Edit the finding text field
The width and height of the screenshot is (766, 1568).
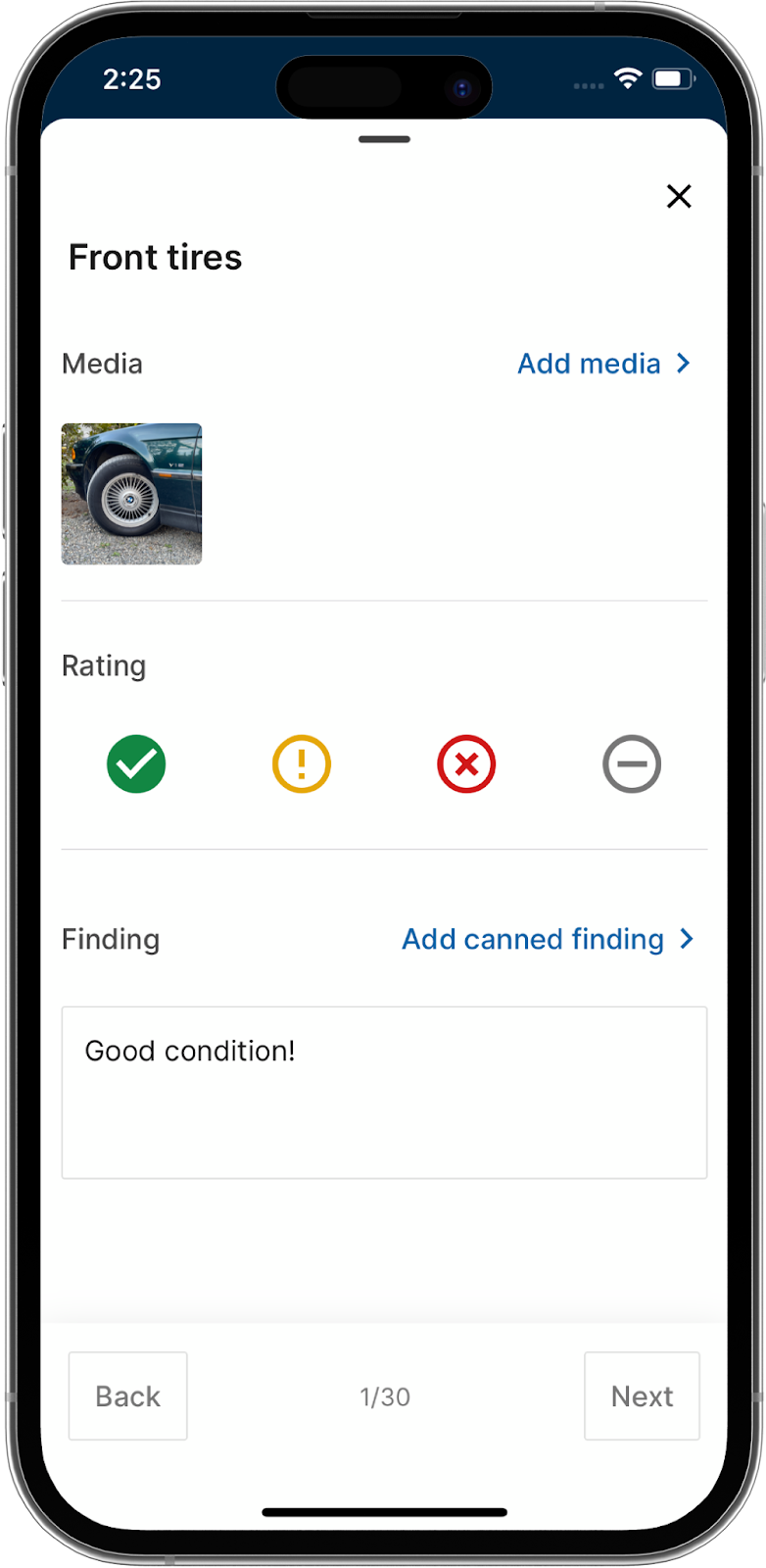pos(384,1092)
